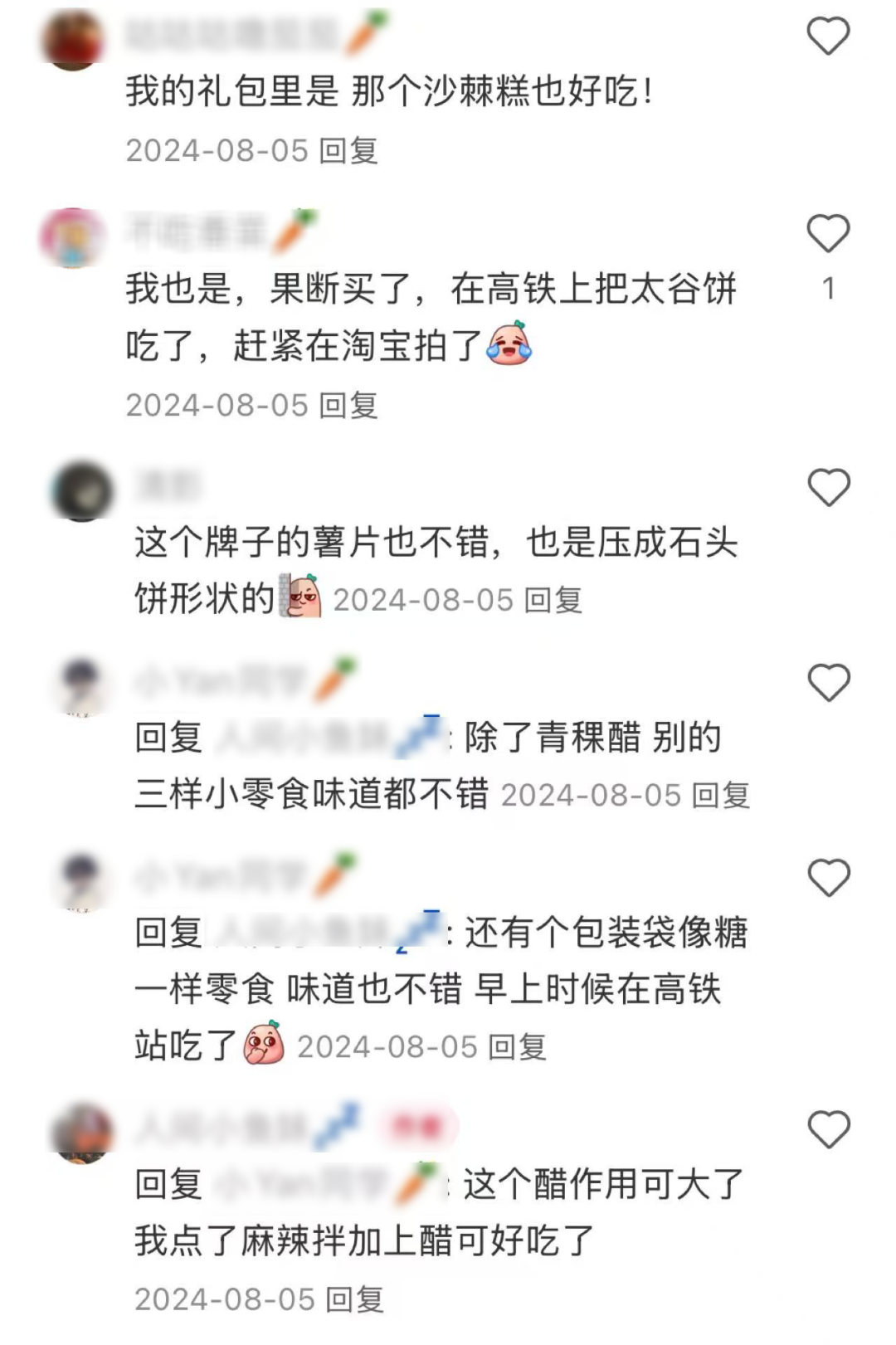Reply to the 高铁站吃了 comment
Screen dimensions: 896x1345
point(517,1048)
